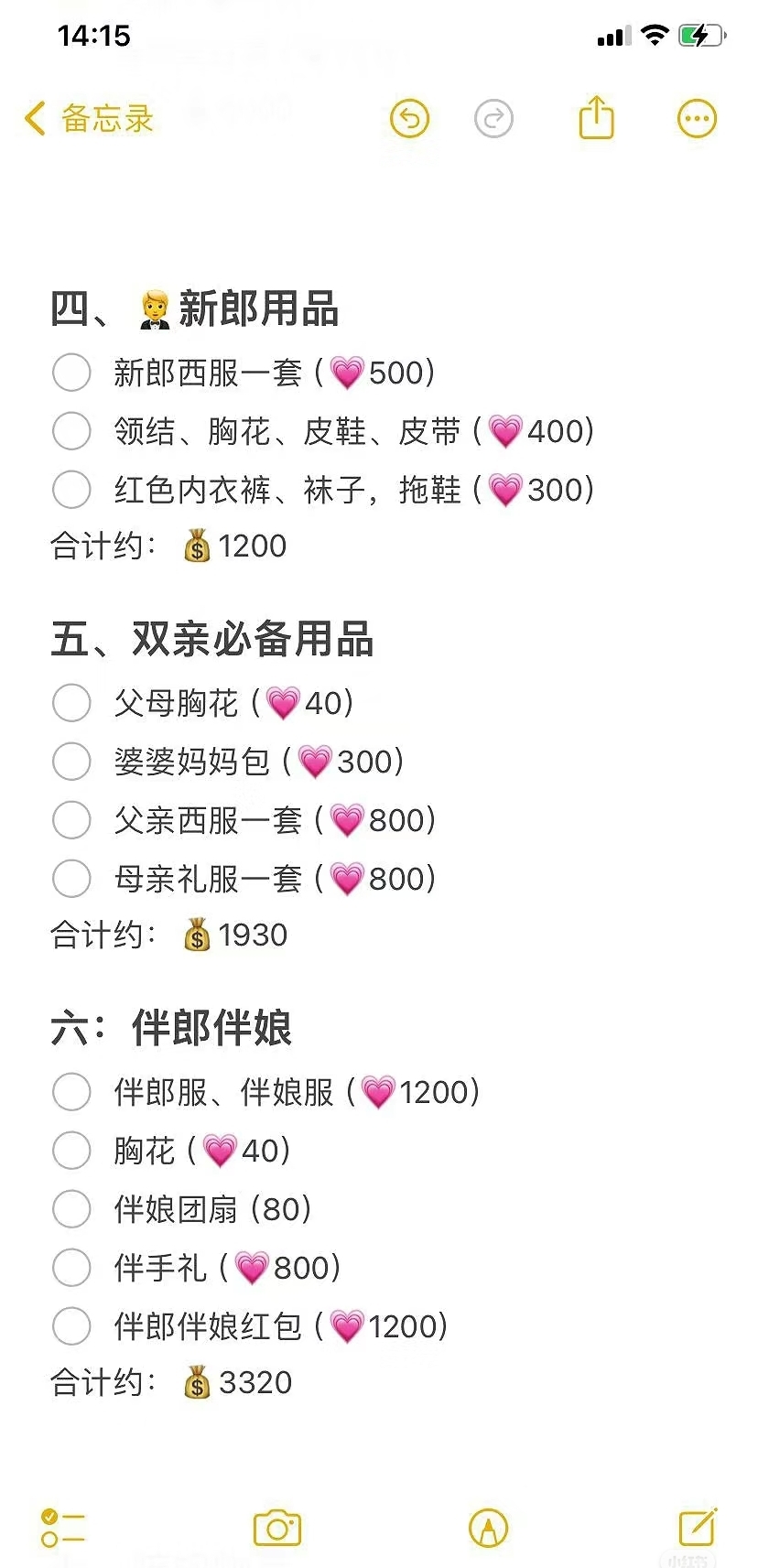Check off 新郎西服一套
This screenshot has height=1568, width=758.
[x=71, y=373]
